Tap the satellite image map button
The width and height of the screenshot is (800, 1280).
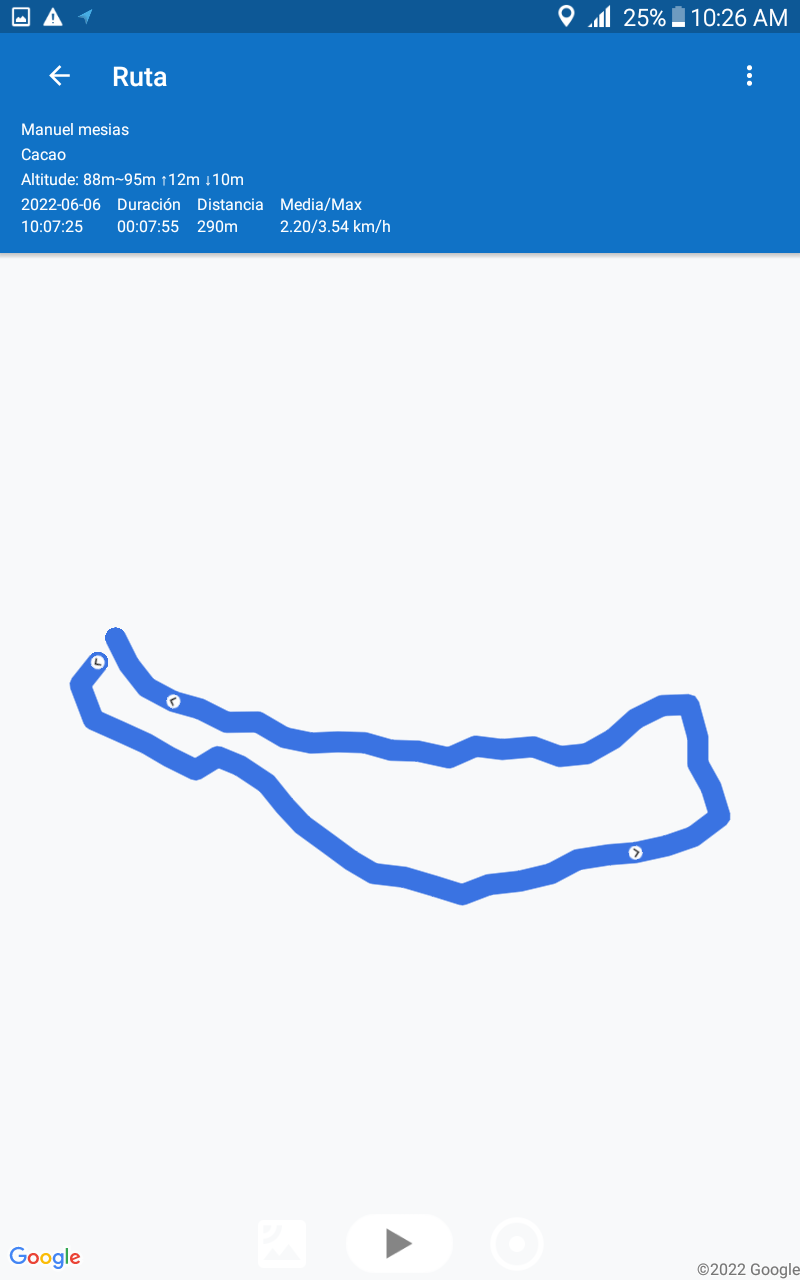click(x=282, y=1244)
